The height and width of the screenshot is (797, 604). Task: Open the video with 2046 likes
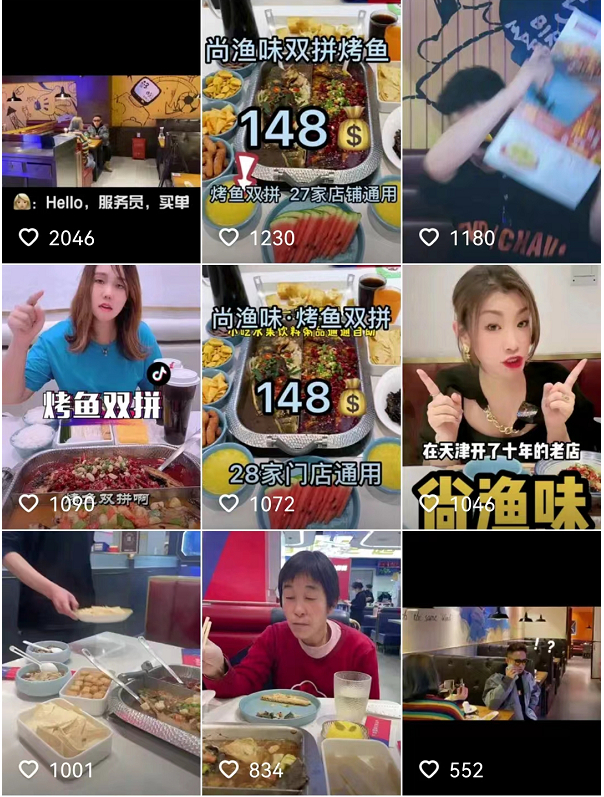100,130
